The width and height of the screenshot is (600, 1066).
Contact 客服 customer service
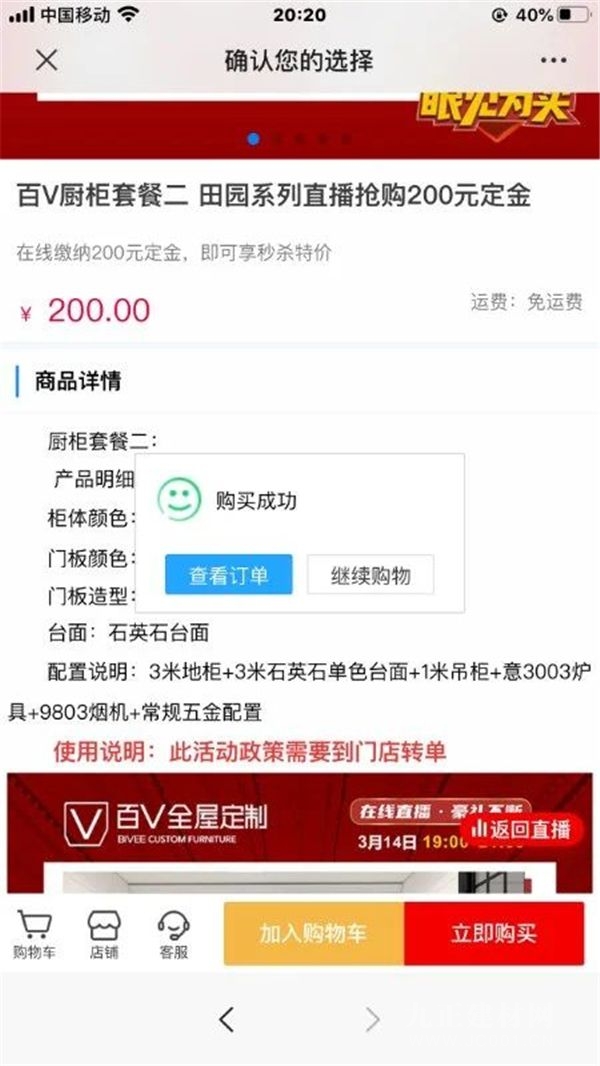point(173,934)
